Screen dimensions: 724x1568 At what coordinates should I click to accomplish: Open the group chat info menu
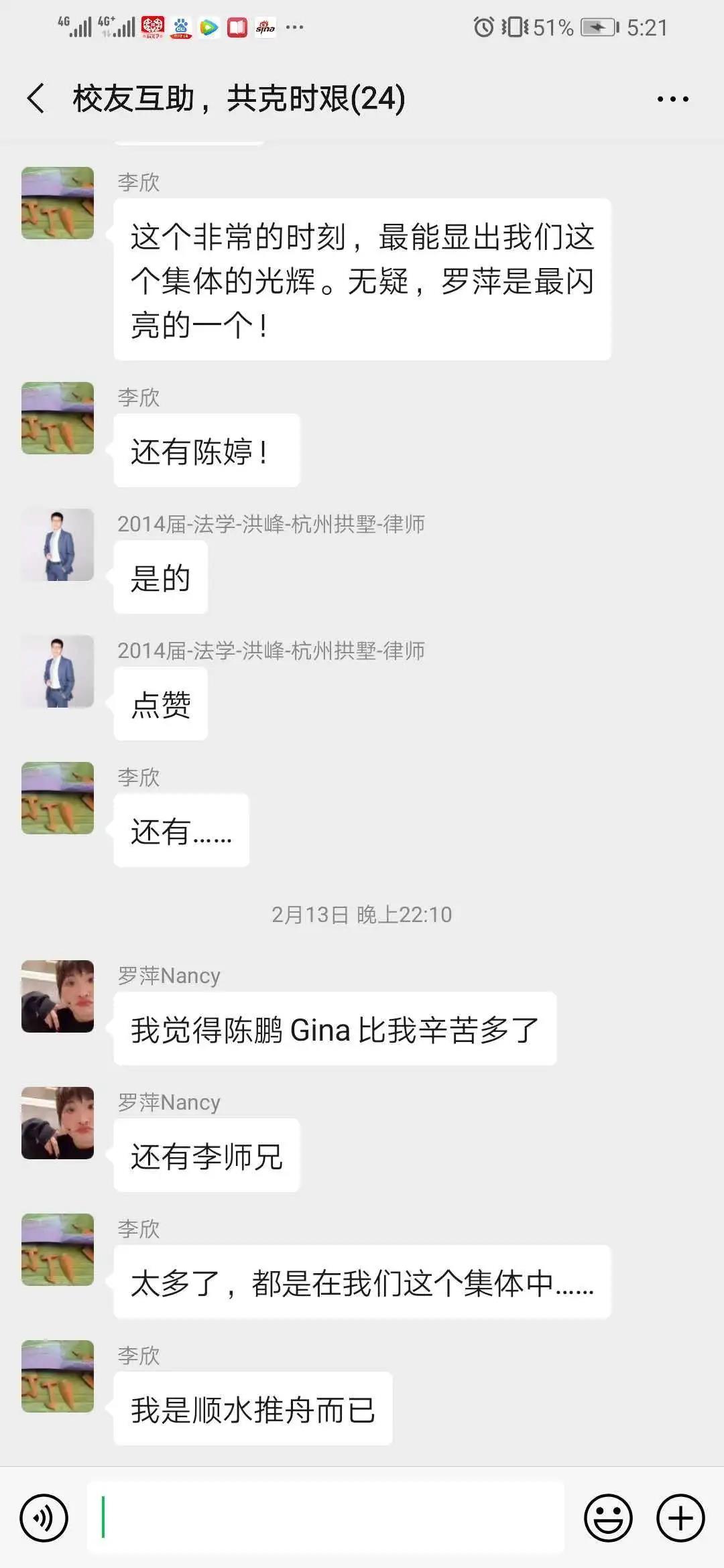[672, 99]
